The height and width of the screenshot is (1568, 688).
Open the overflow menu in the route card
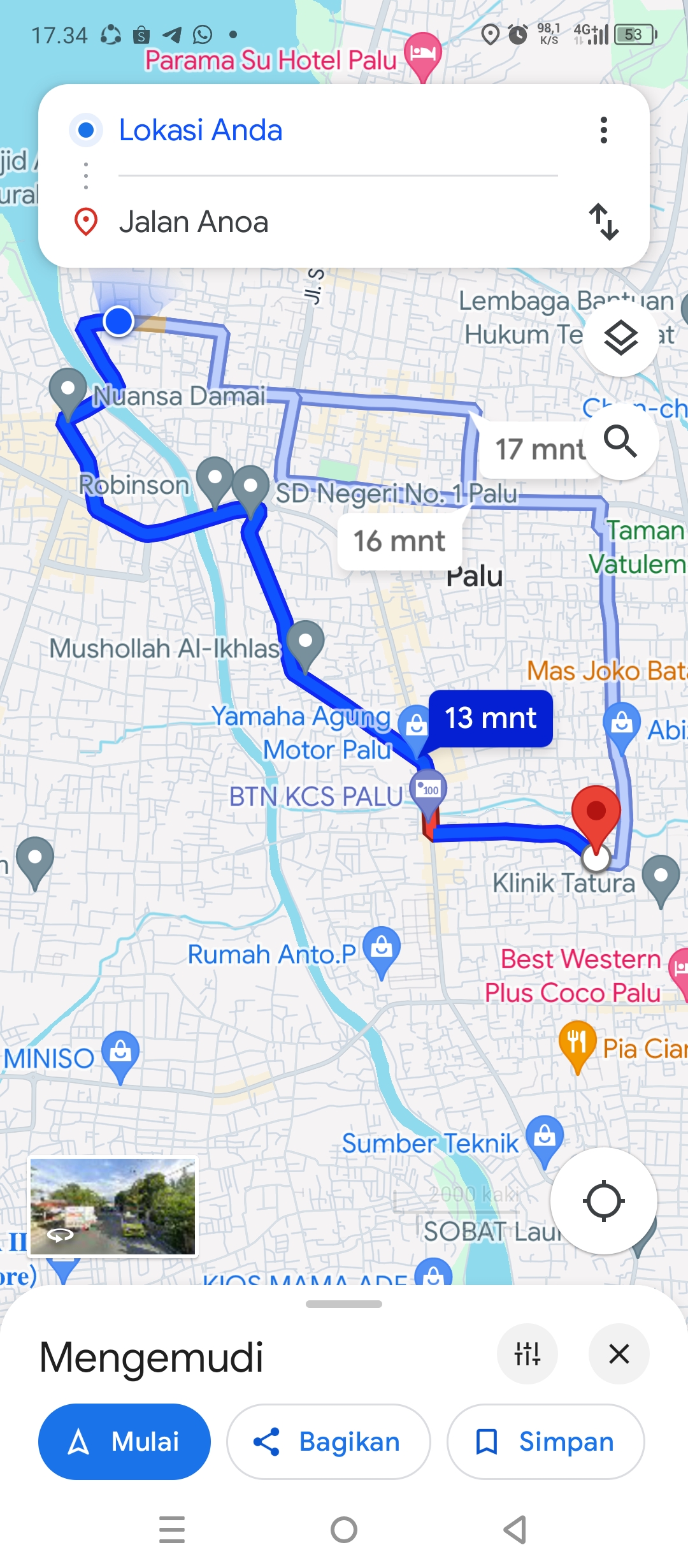(603, 130)
